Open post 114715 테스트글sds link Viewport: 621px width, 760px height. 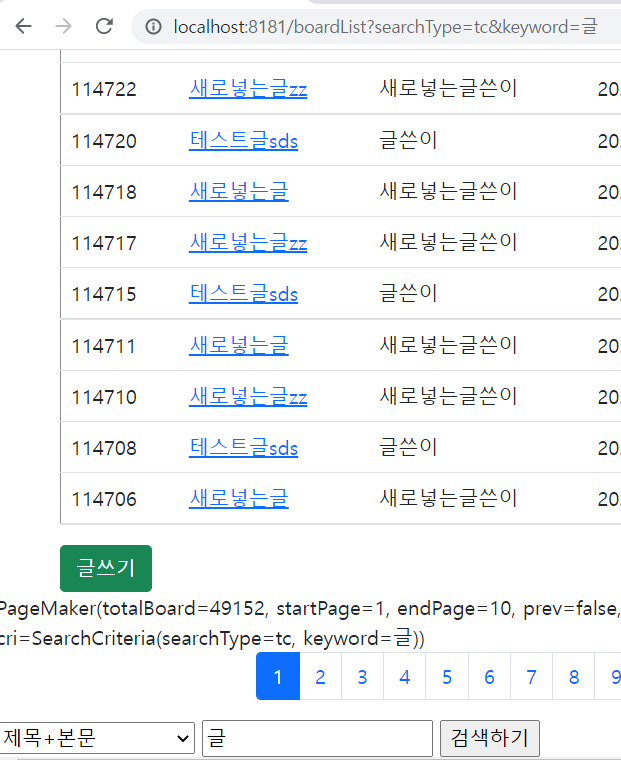coord(243,294)
